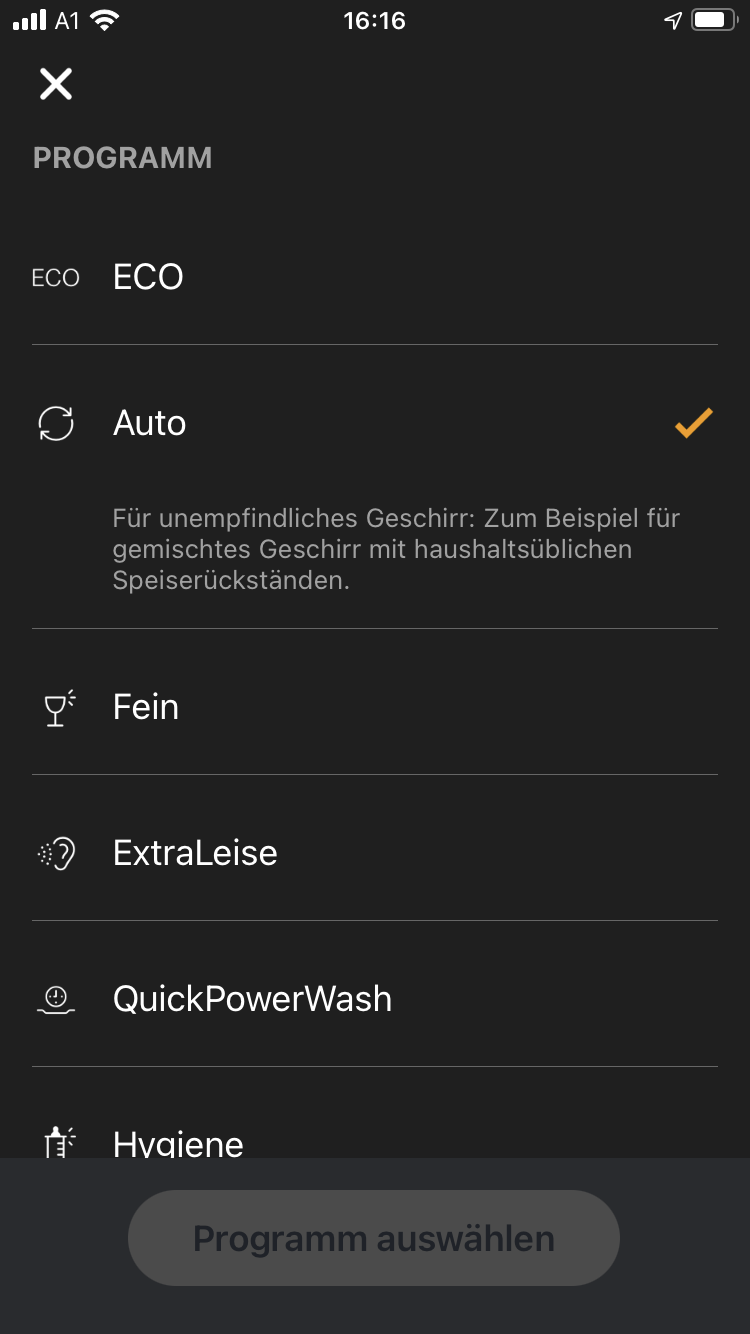
Task: Close the program selection screen
Action: tap(56, 84)
